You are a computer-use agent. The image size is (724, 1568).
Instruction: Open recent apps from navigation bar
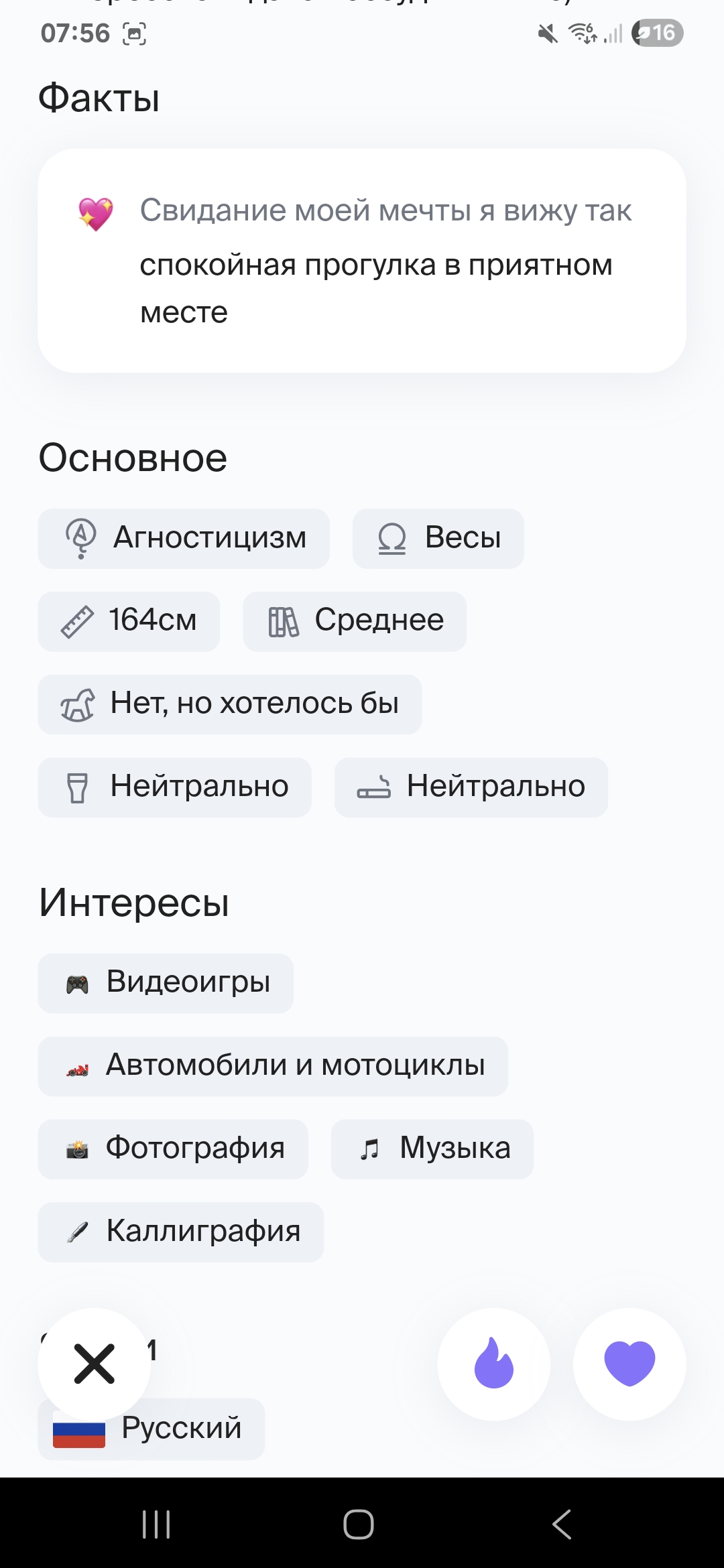pos(156,1524)
